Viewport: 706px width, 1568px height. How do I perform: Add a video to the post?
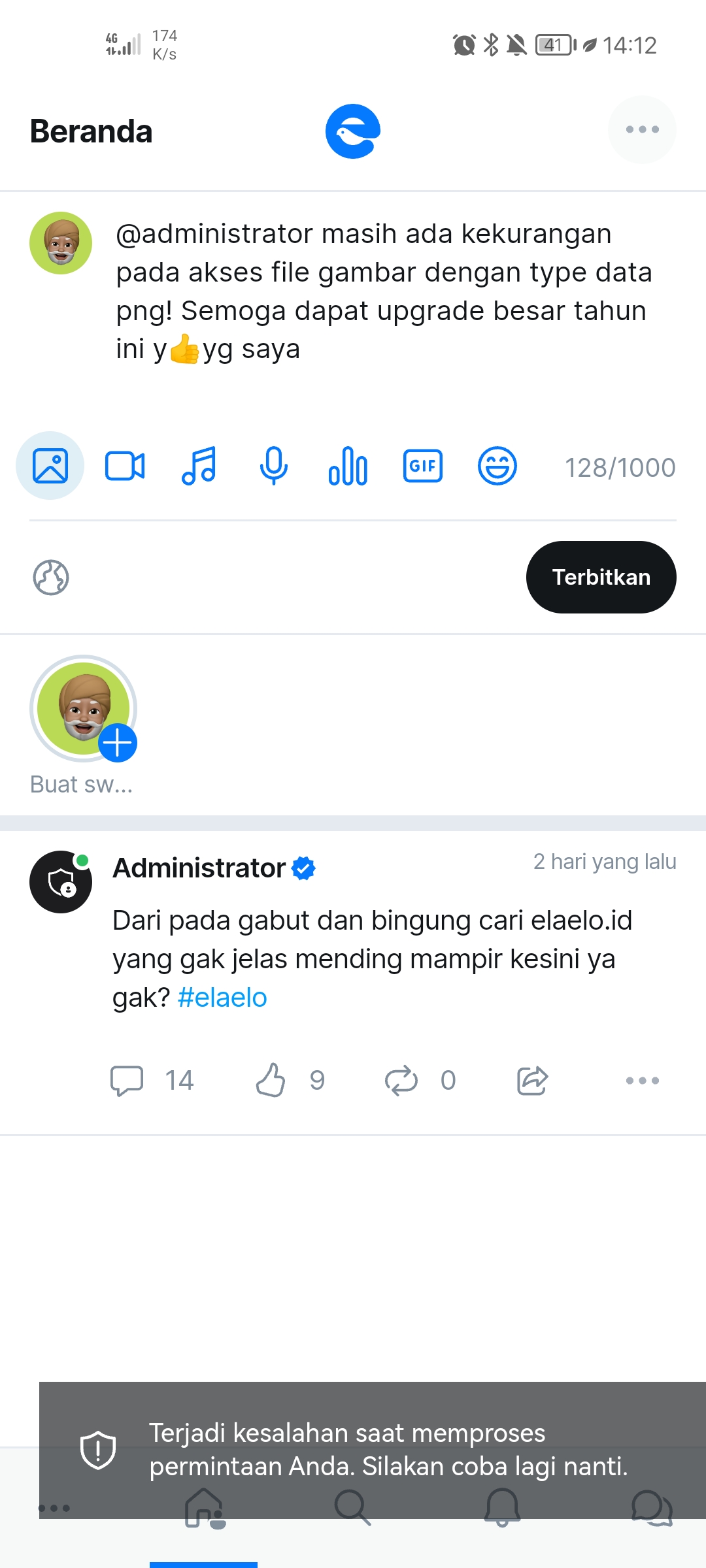tap(125, 466)
